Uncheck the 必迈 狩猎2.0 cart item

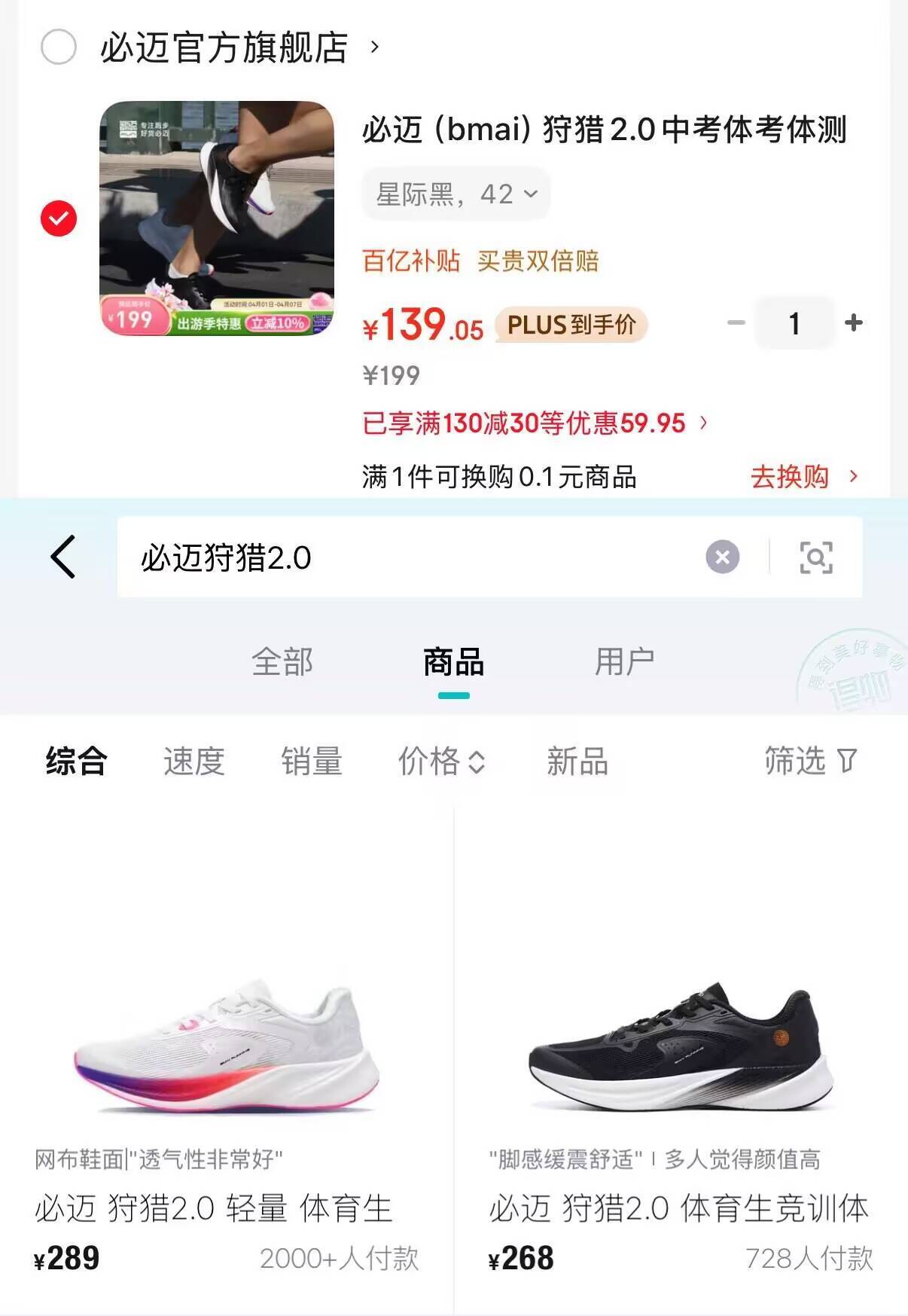click(x=59, y=218)
